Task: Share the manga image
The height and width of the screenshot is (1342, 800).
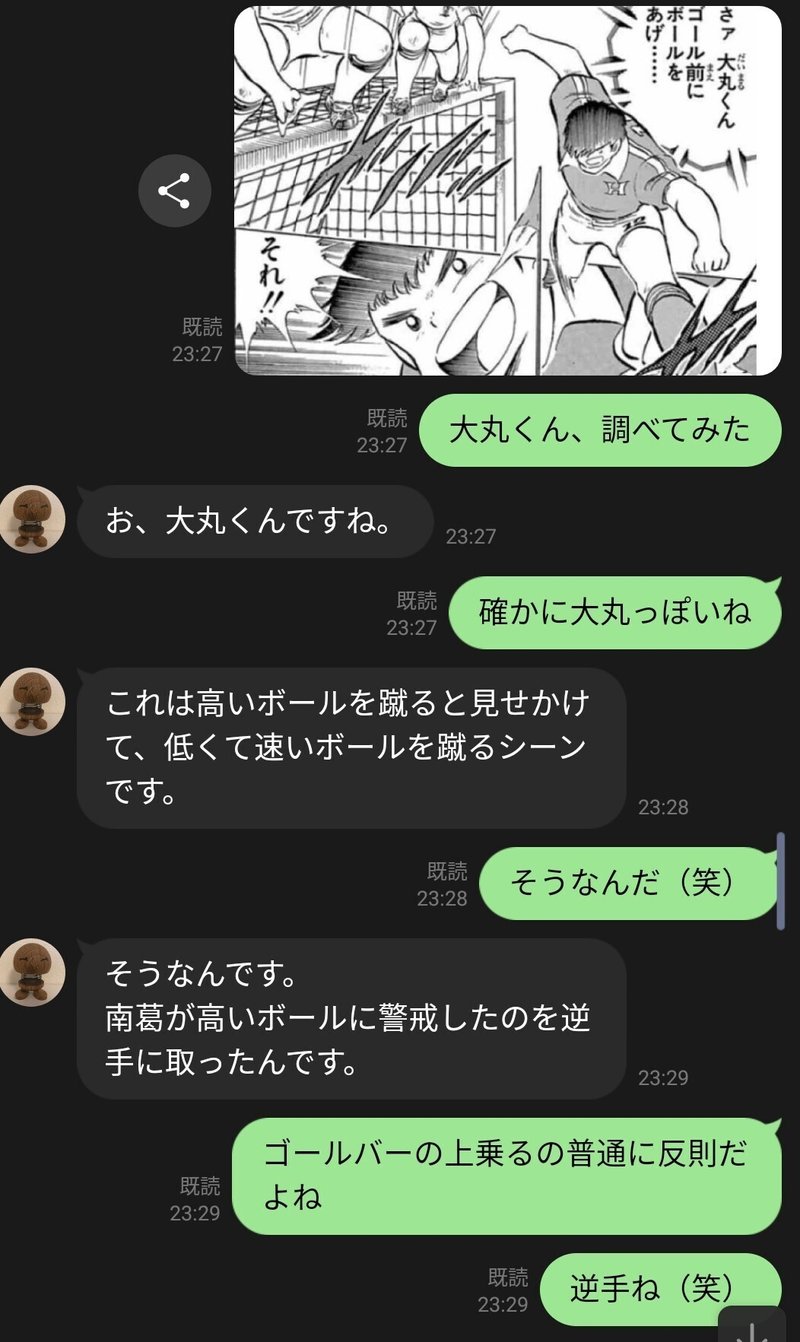Action: [175, 190]
